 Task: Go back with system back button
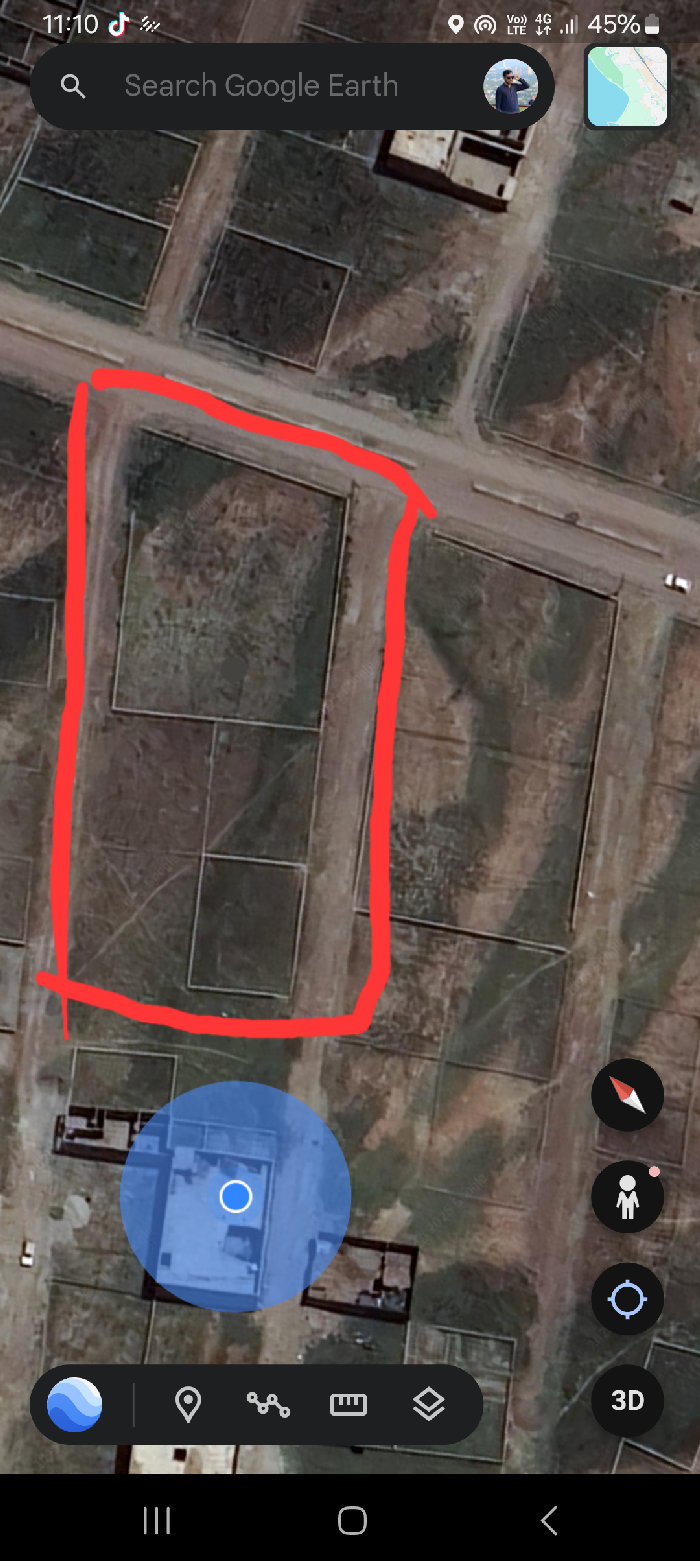[548, 1521]
